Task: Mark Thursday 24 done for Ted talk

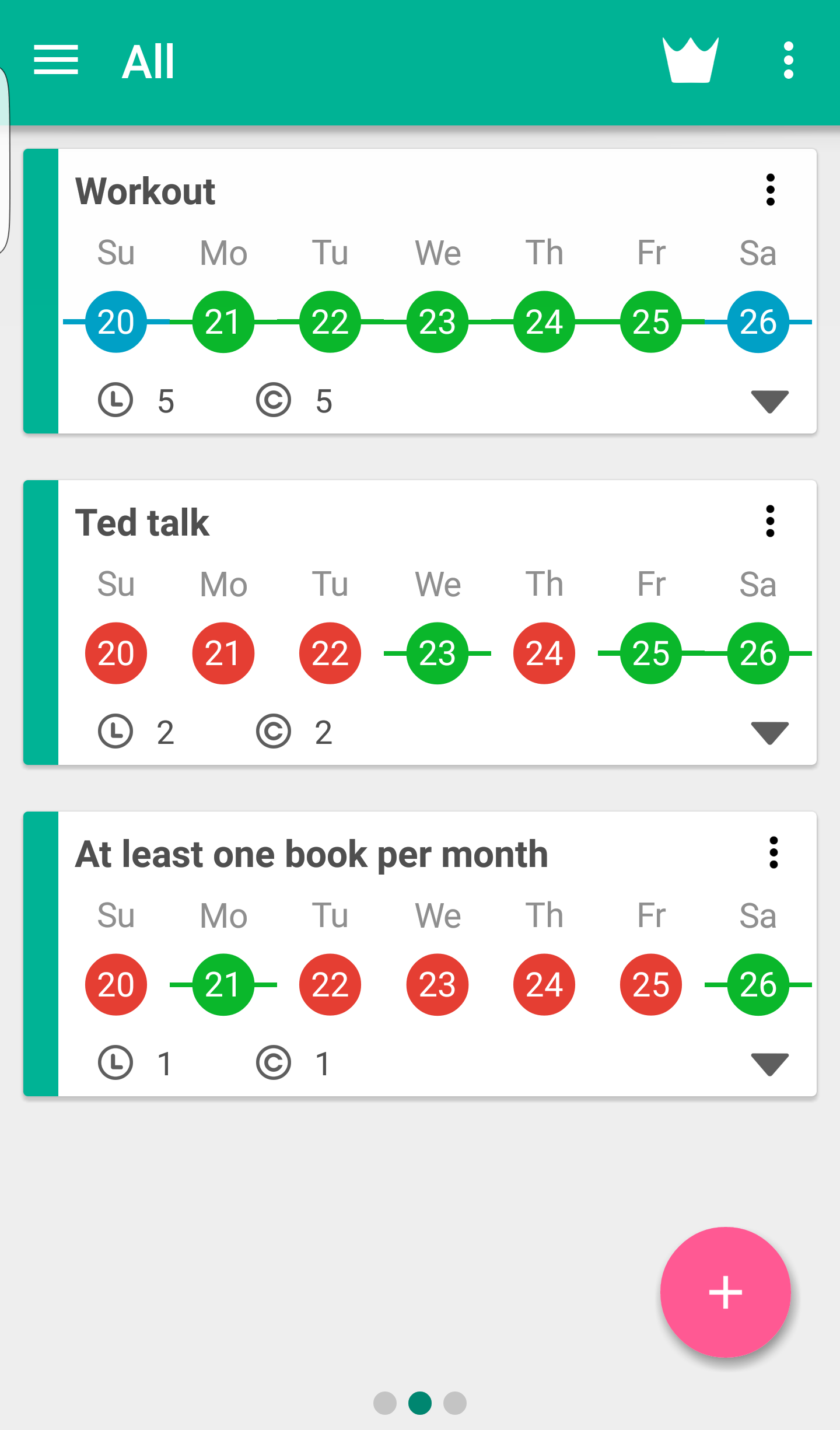Action: [x=544, y=653]
